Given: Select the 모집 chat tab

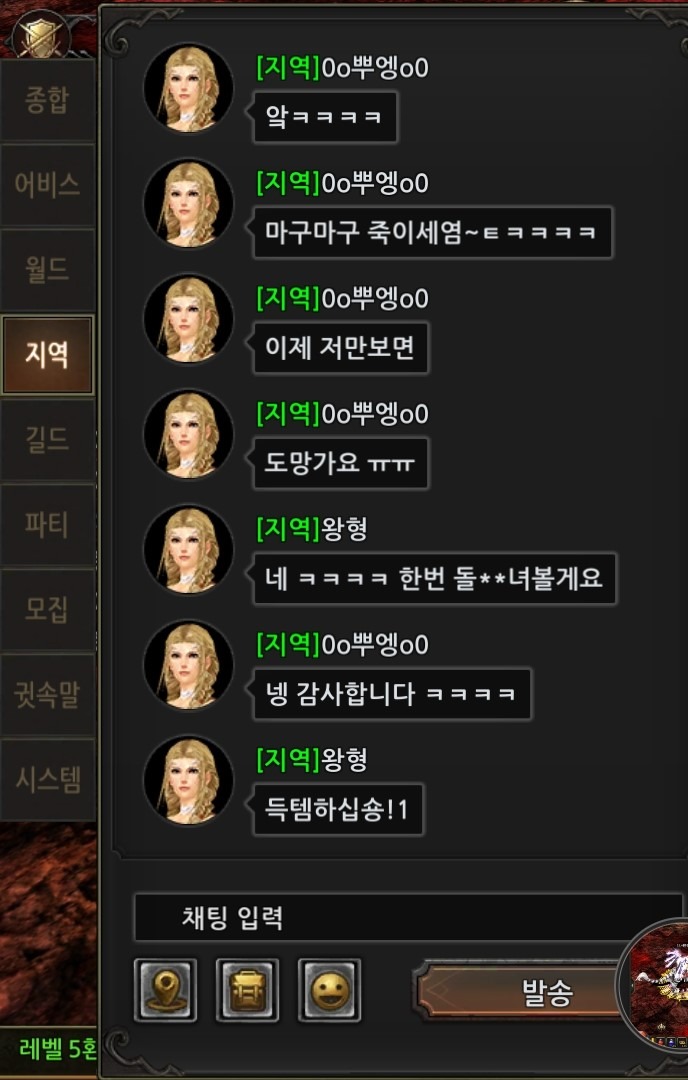Looking at the screenshot, I should click(x=48, y=610).
